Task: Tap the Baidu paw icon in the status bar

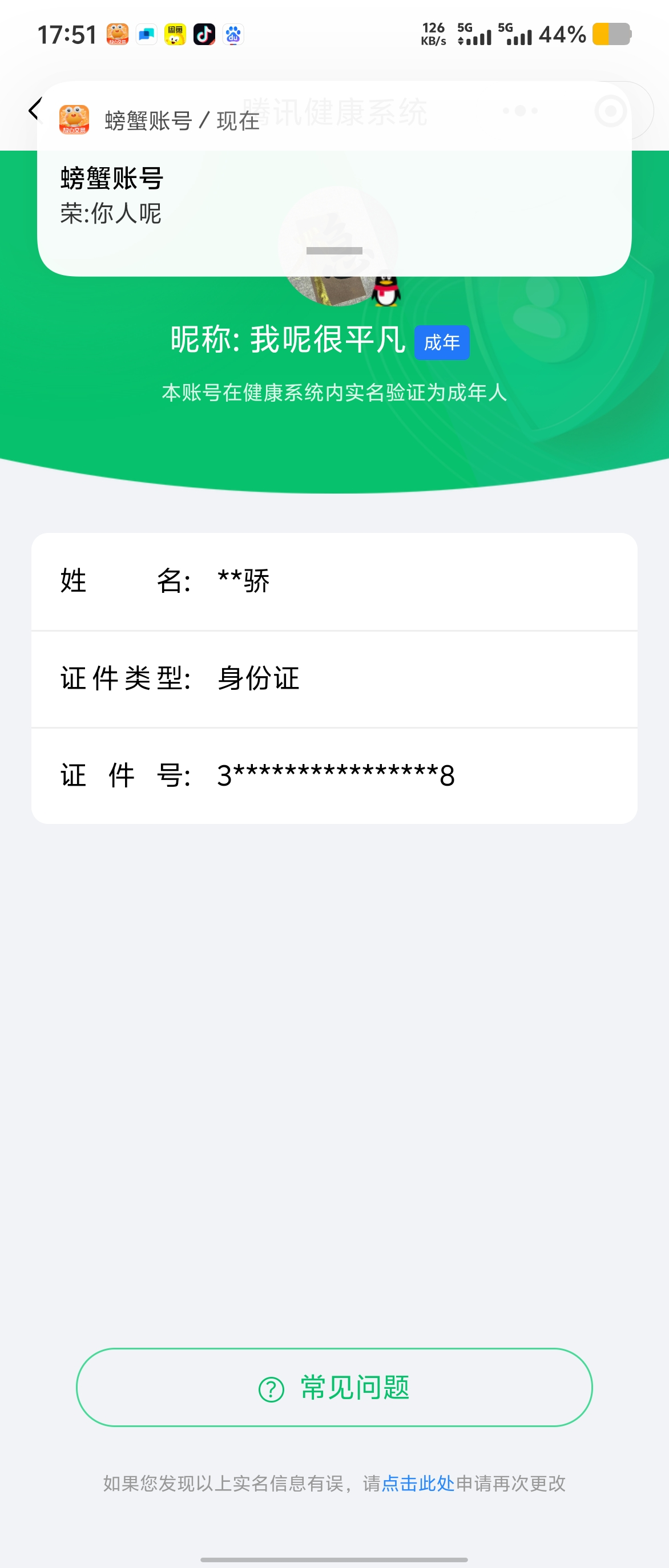Action: pyautogui.click(x=234, y=35)
